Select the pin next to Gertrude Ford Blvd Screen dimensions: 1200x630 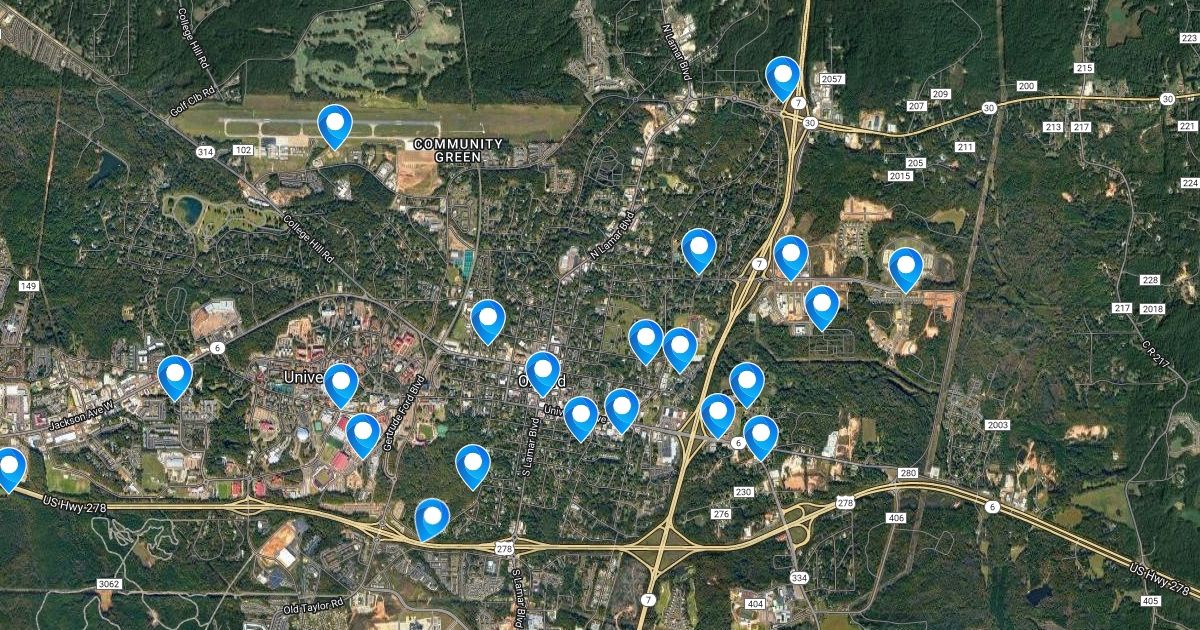point(363,433)
